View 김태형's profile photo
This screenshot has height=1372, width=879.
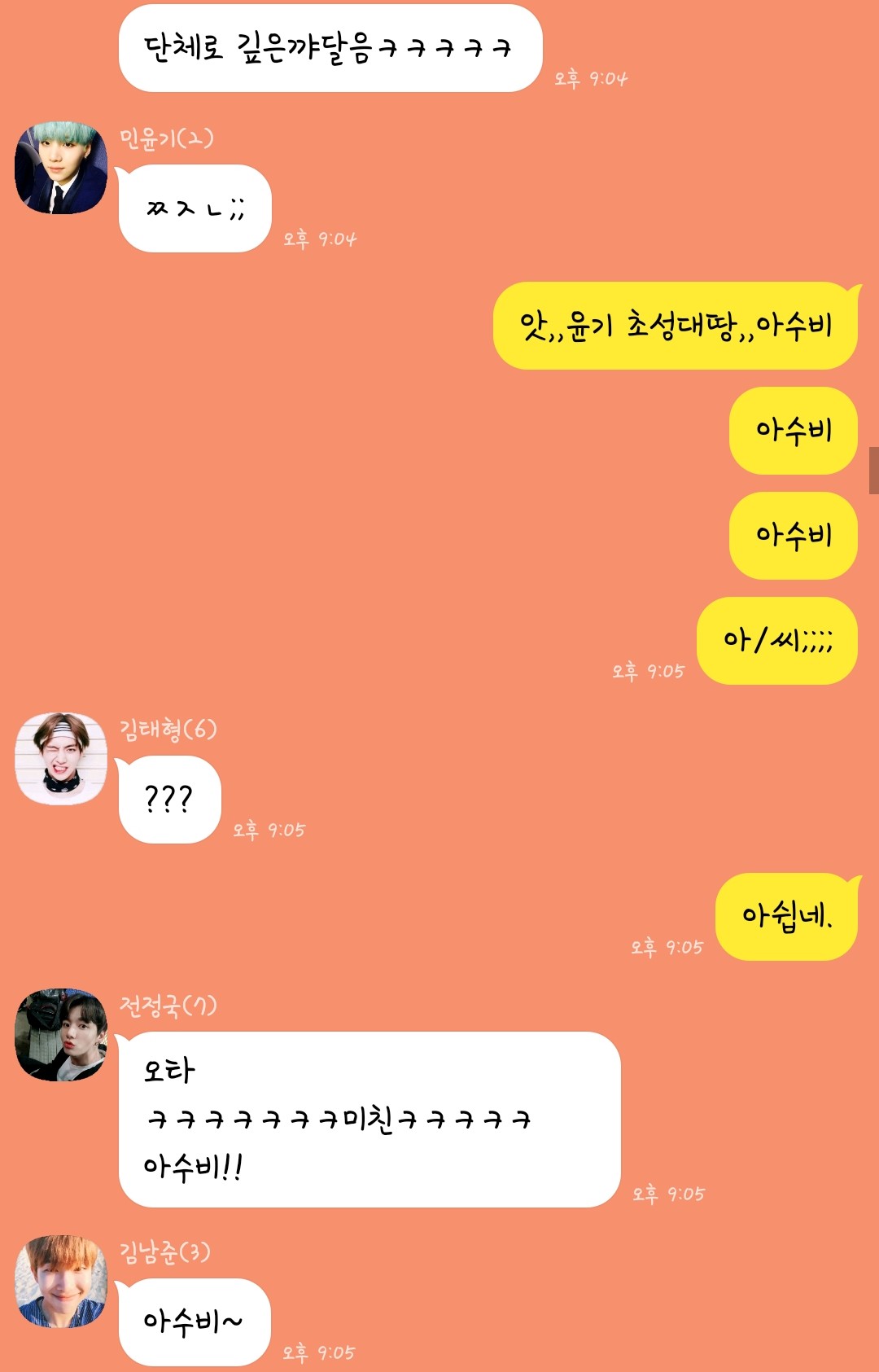61,759
